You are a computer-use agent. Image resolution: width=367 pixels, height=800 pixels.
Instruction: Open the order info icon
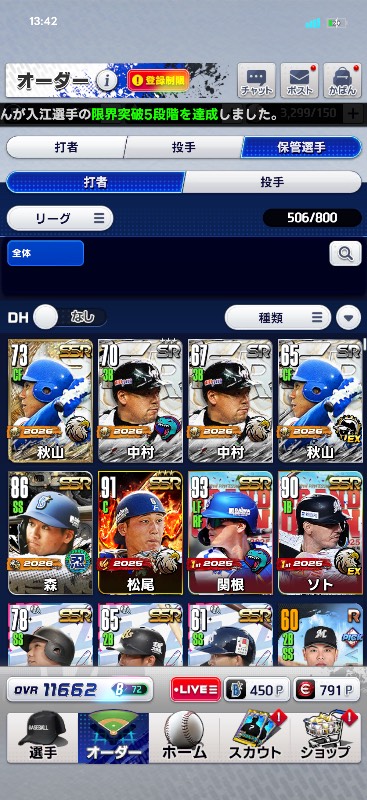(107, 80)
